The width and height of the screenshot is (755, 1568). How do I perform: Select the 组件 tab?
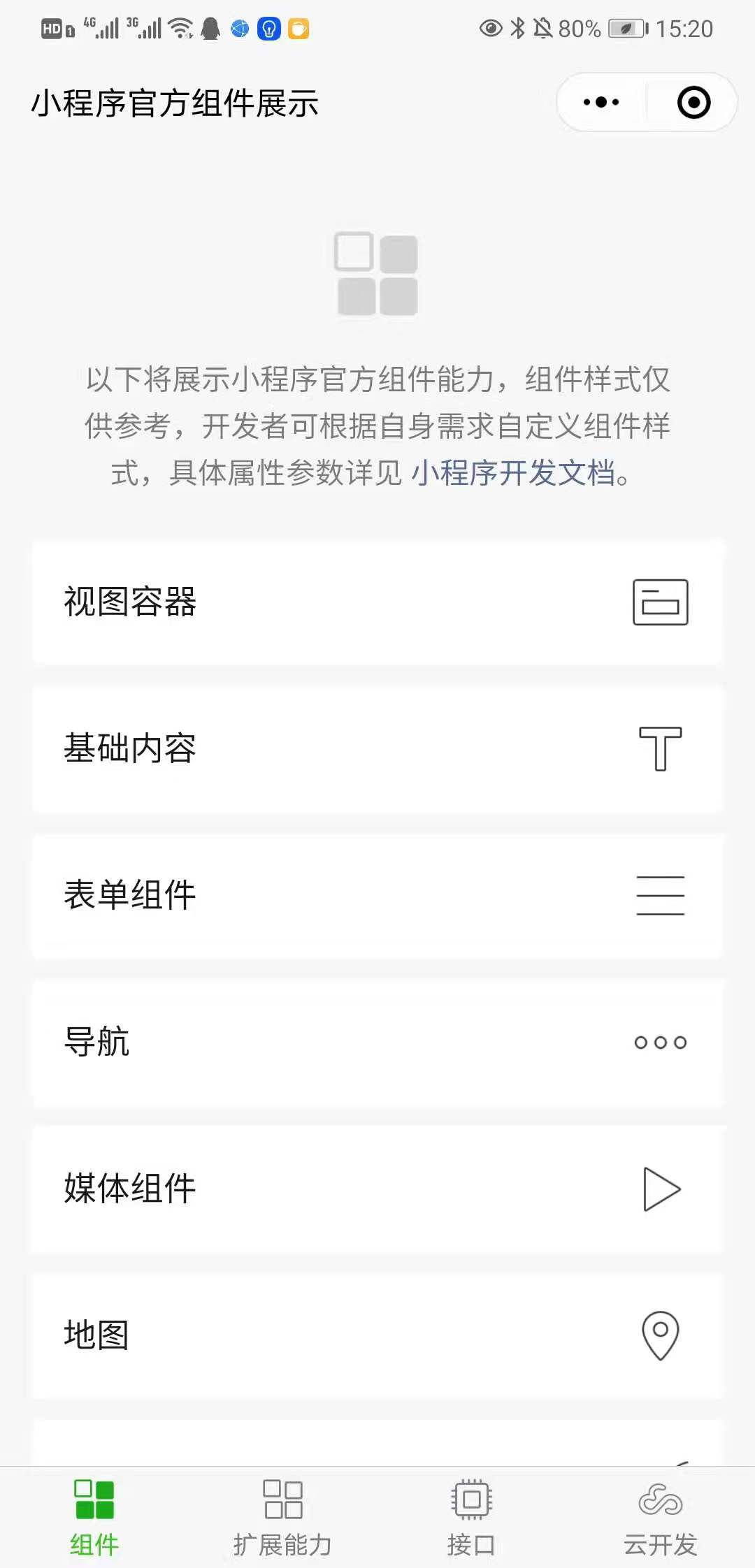tap(94, 1515)
